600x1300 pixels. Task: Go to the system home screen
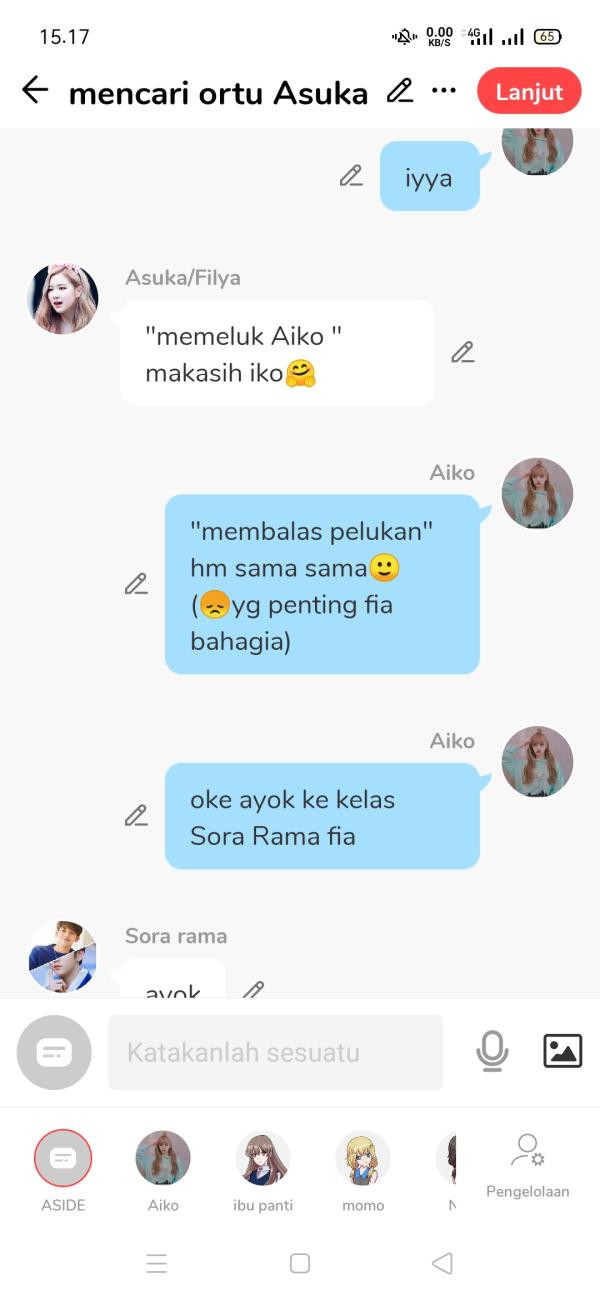coord(299,1263)
